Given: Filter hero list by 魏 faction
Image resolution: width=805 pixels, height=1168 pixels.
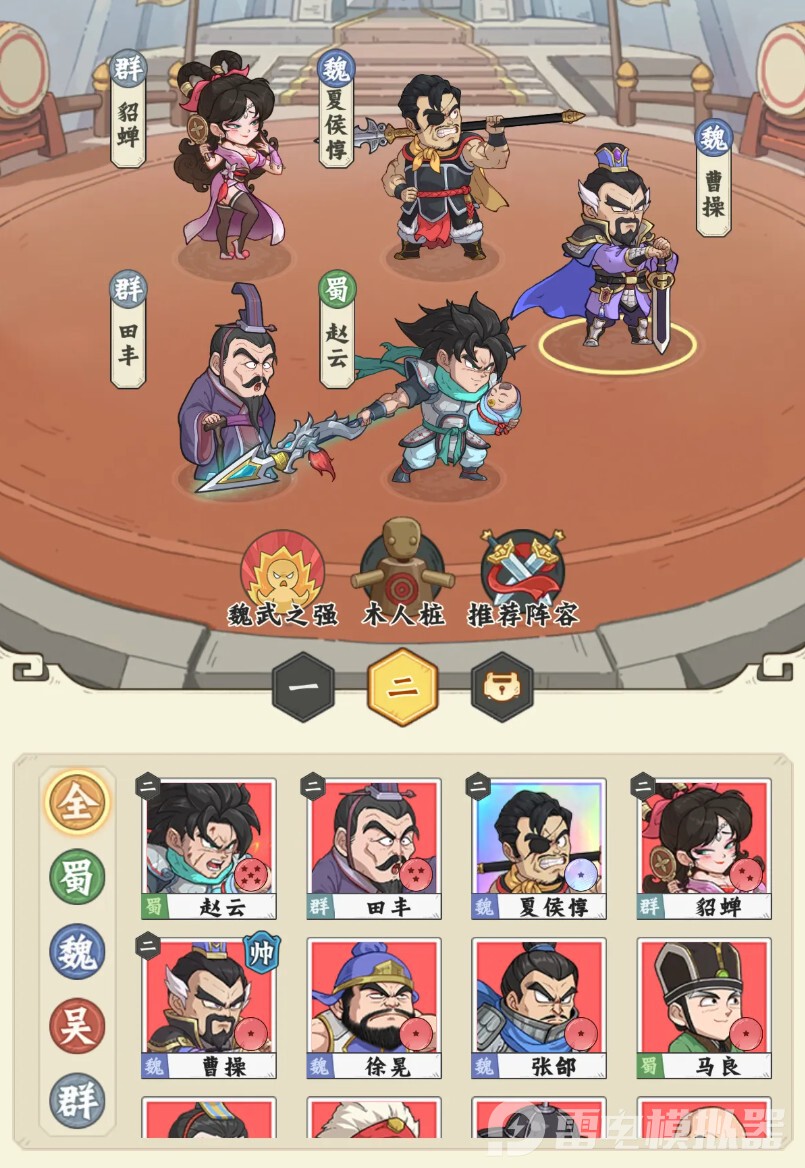Looking at the screenshot, I should tap(77, 951).
